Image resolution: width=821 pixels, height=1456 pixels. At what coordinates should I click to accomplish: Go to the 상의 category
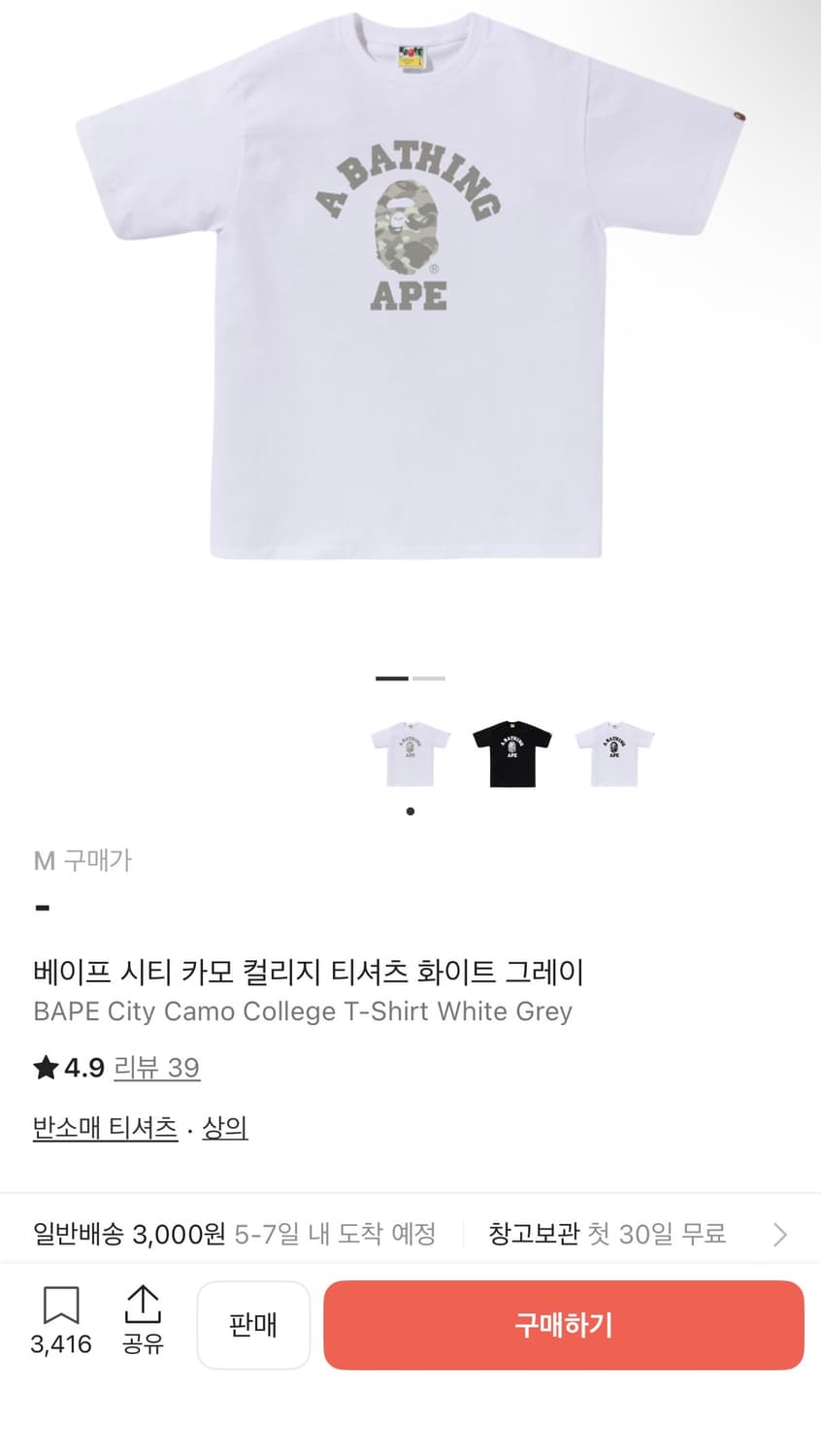(225, 1127)
